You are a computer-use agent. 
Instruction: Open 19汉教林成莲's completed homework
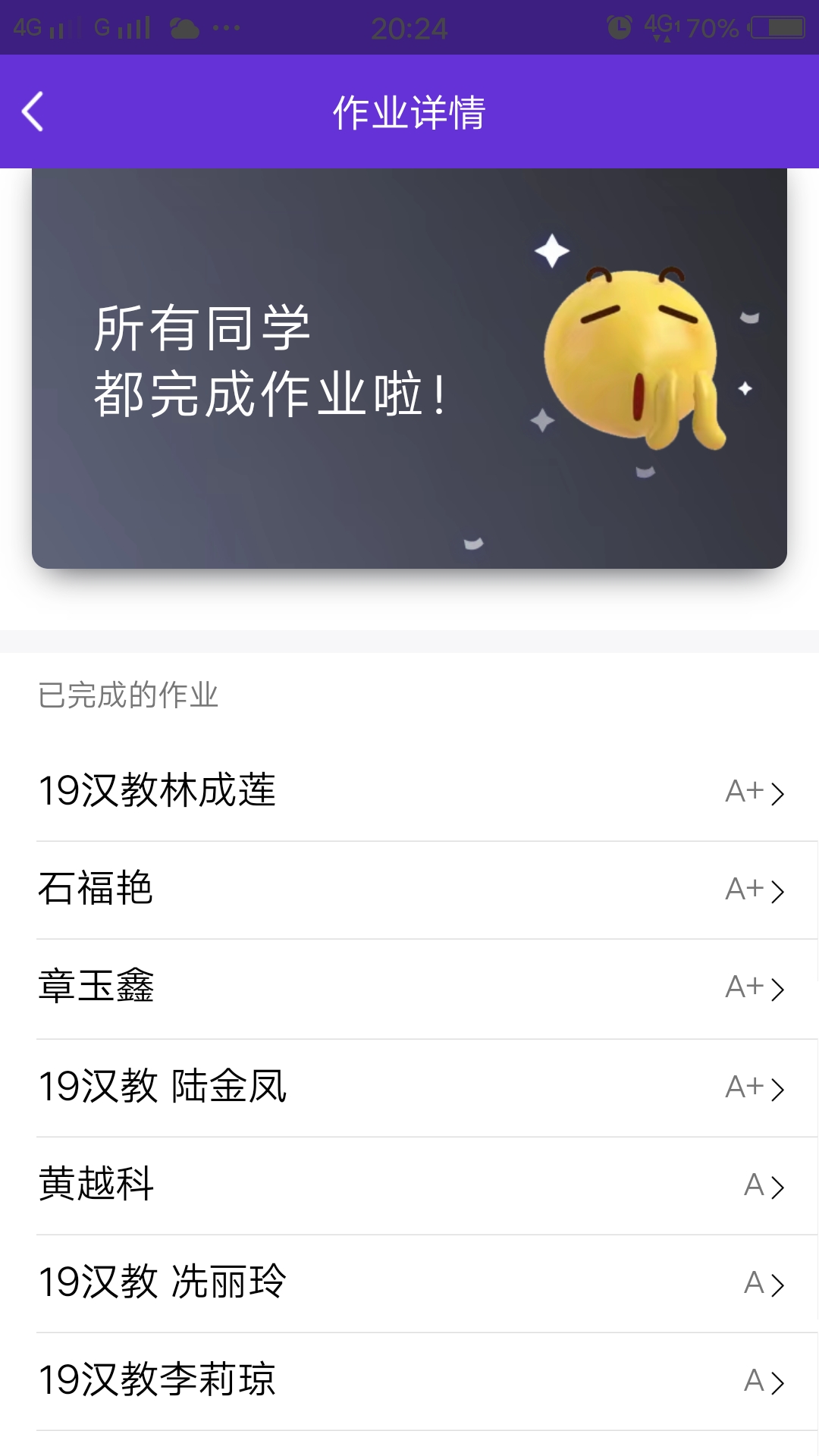tap(409, 791)
